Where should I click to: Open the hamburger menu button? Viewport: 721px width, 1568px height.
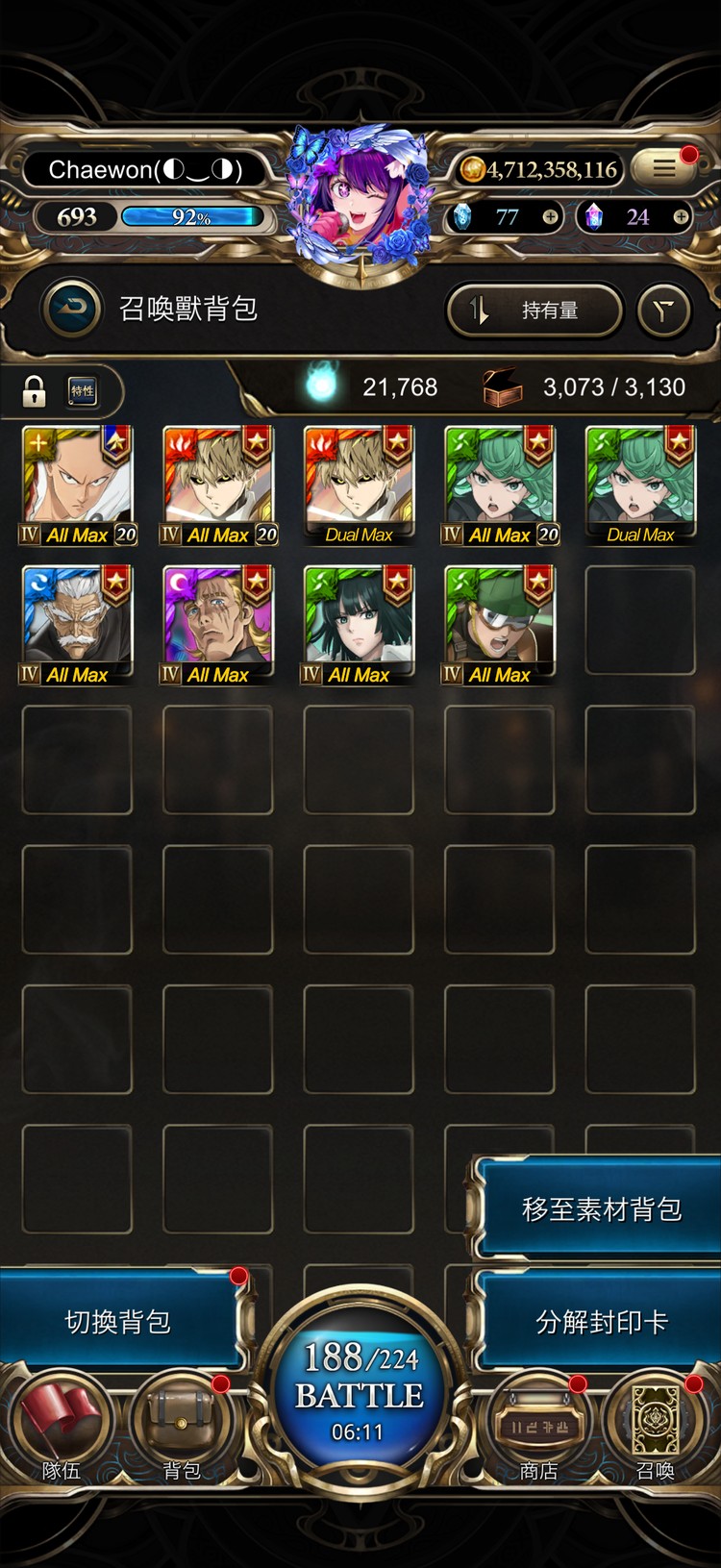tap(664, 168)
